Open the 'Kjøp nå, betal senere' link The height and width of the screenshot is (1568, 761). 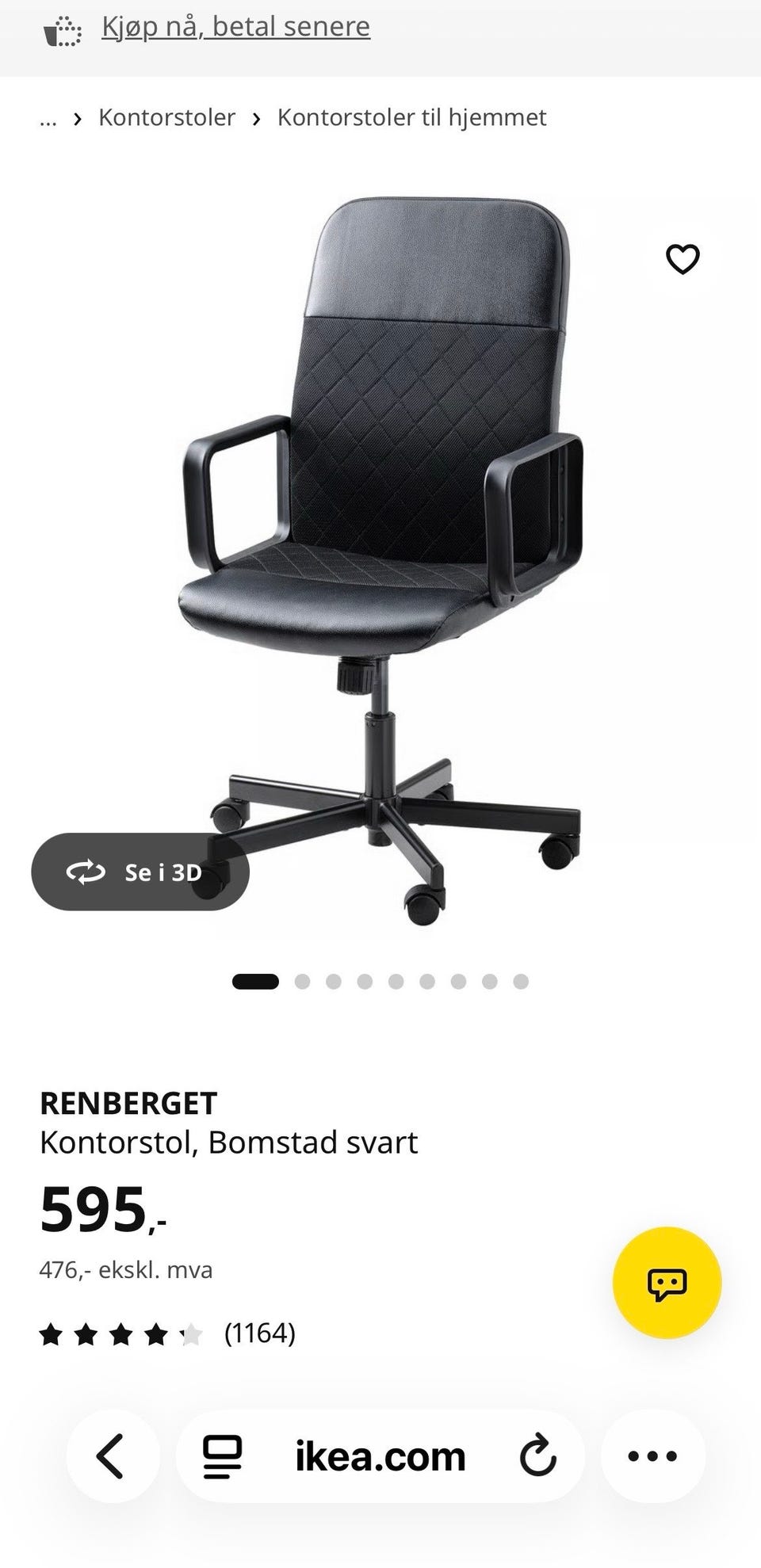[x=235, y=27]
